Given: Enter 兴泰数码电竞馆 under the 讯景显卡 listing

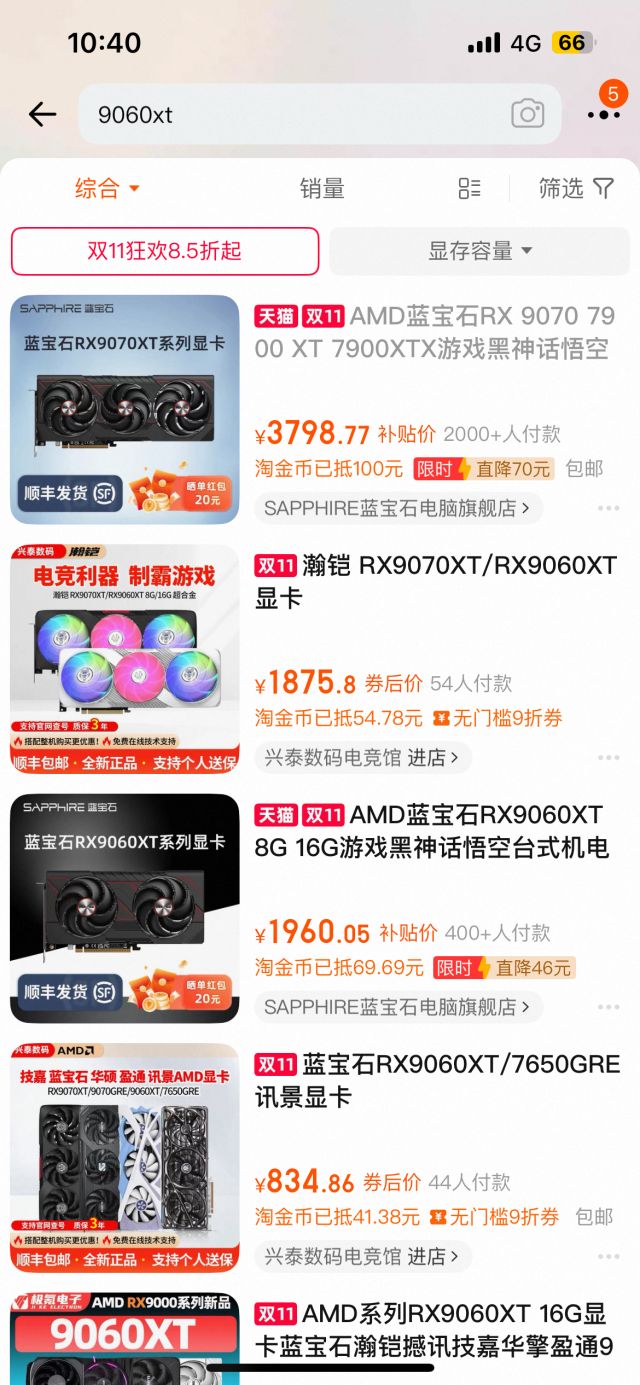Looking at the screenshot, I should pyautogui.click(x=361, y=1256).
